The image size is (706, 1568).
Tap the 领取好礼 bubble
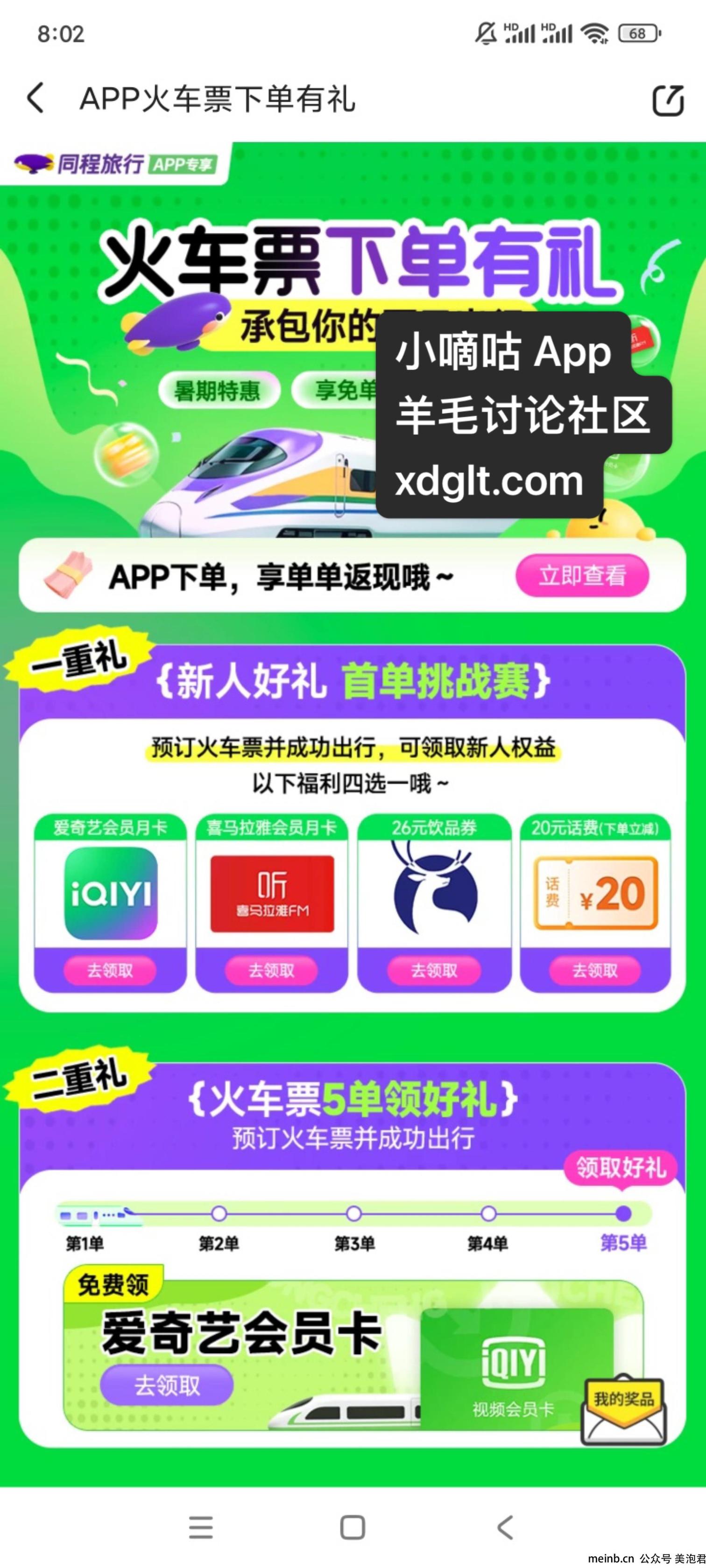pyautogui.click(x=621, y=1167)
